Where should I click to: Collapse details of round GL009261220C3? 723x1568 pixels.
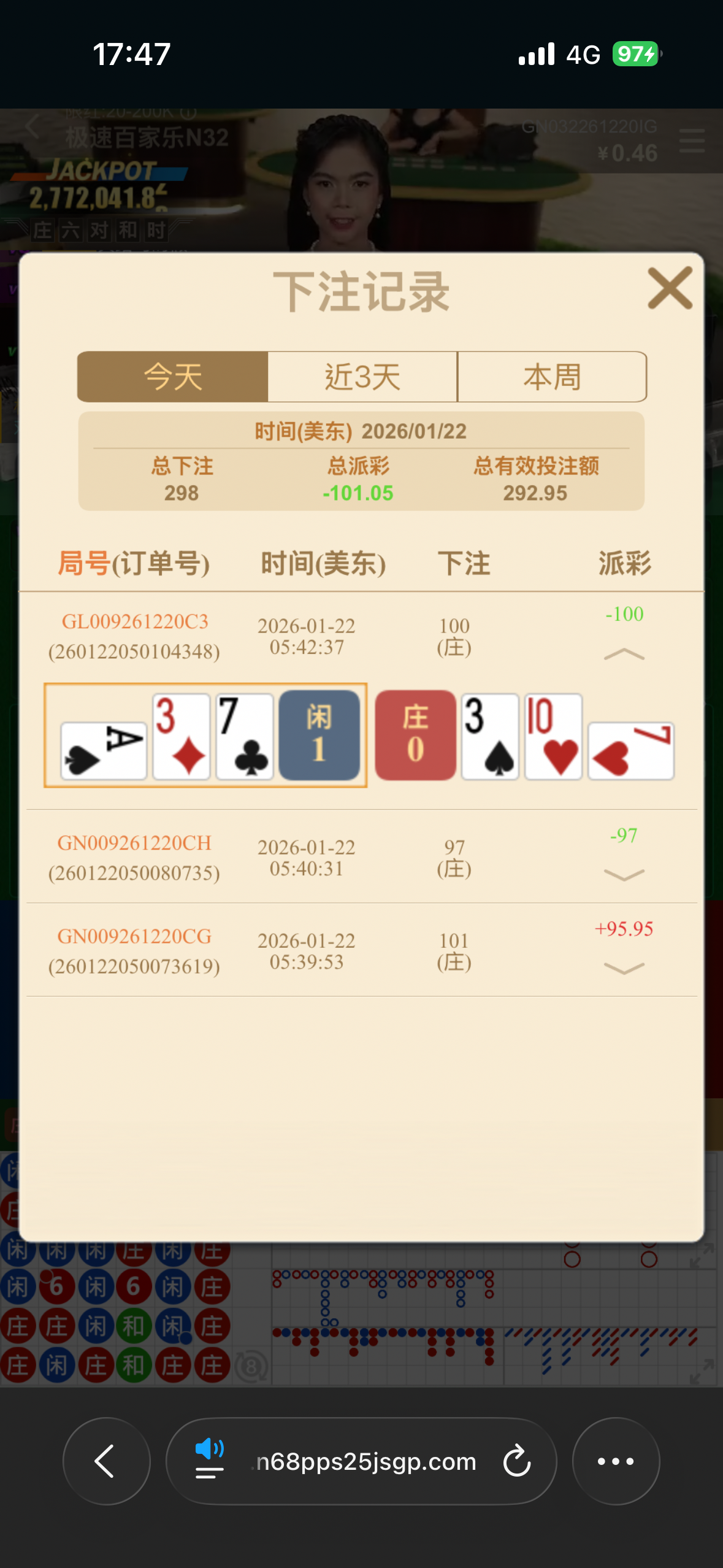(624, 655)
